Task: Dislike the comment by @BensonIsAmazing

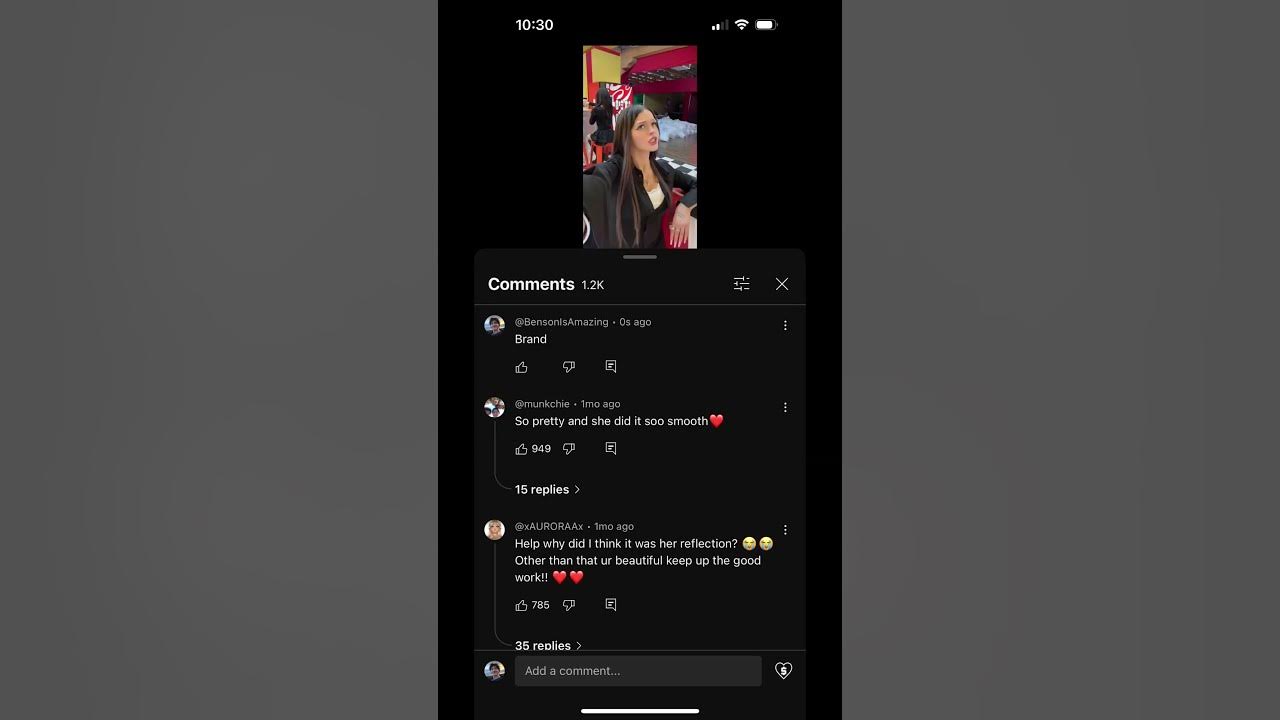Action: (x=568, y=367)
